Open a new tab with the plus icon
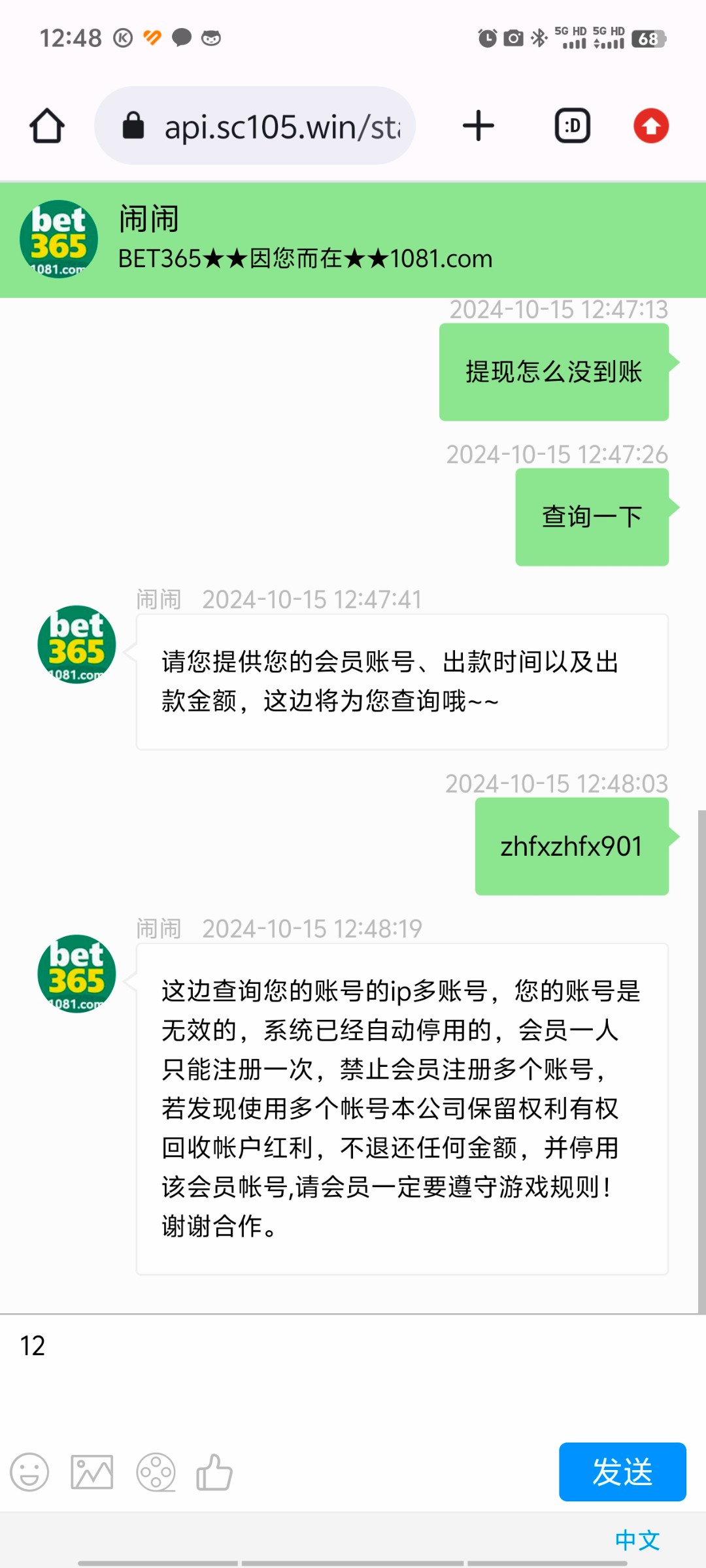 pyautogui.click(x=477, y=125)
